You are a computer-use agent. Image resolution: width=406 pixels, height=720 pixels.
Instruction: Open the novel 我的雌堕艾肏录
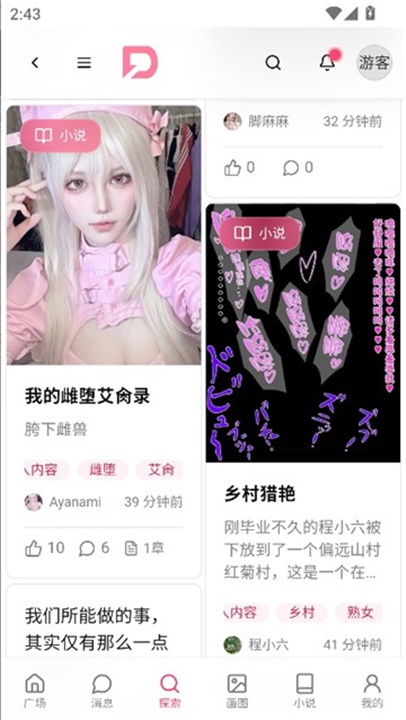(87, 396)
